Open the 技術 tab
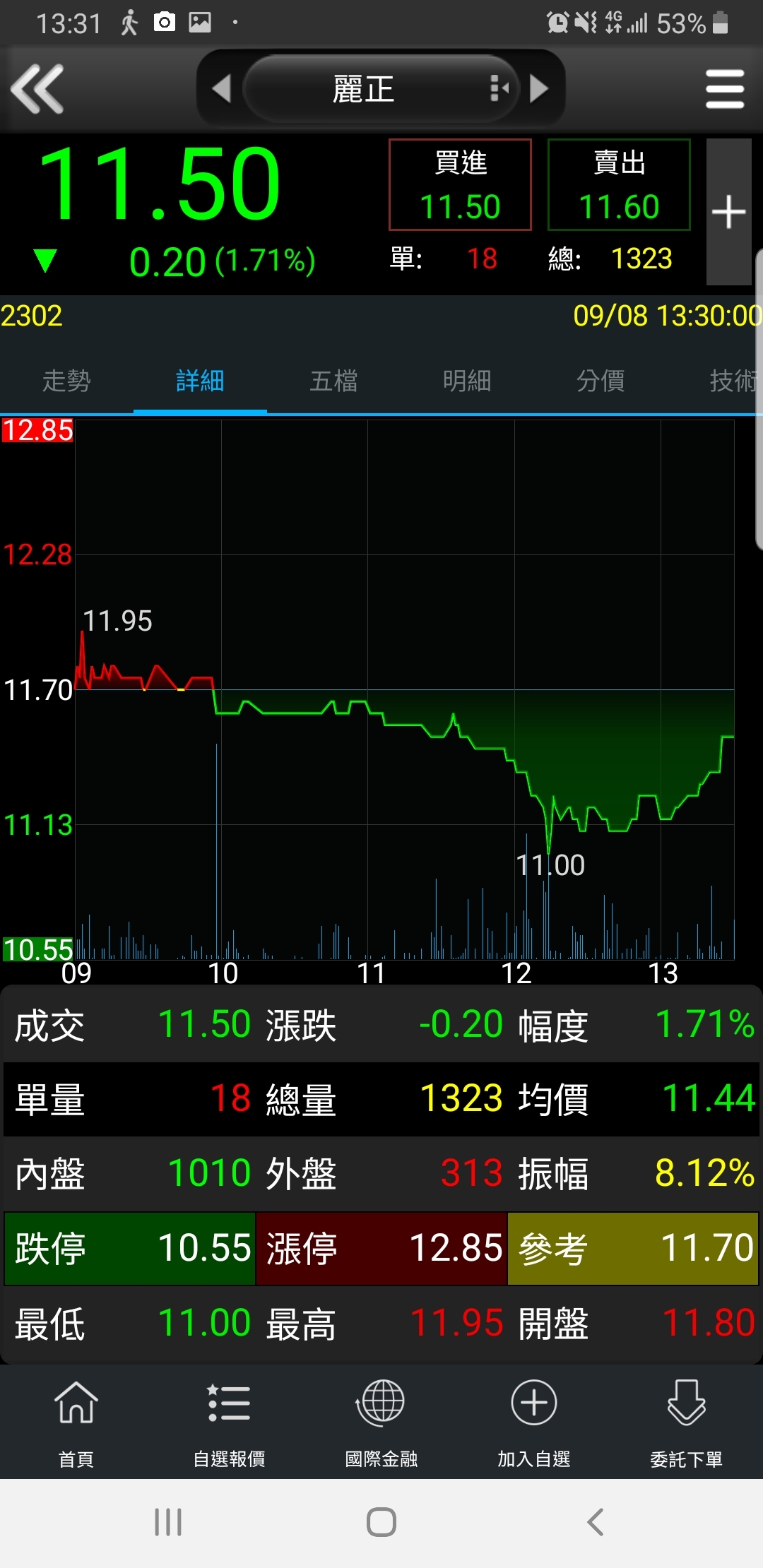 click(x=732, y=381)
